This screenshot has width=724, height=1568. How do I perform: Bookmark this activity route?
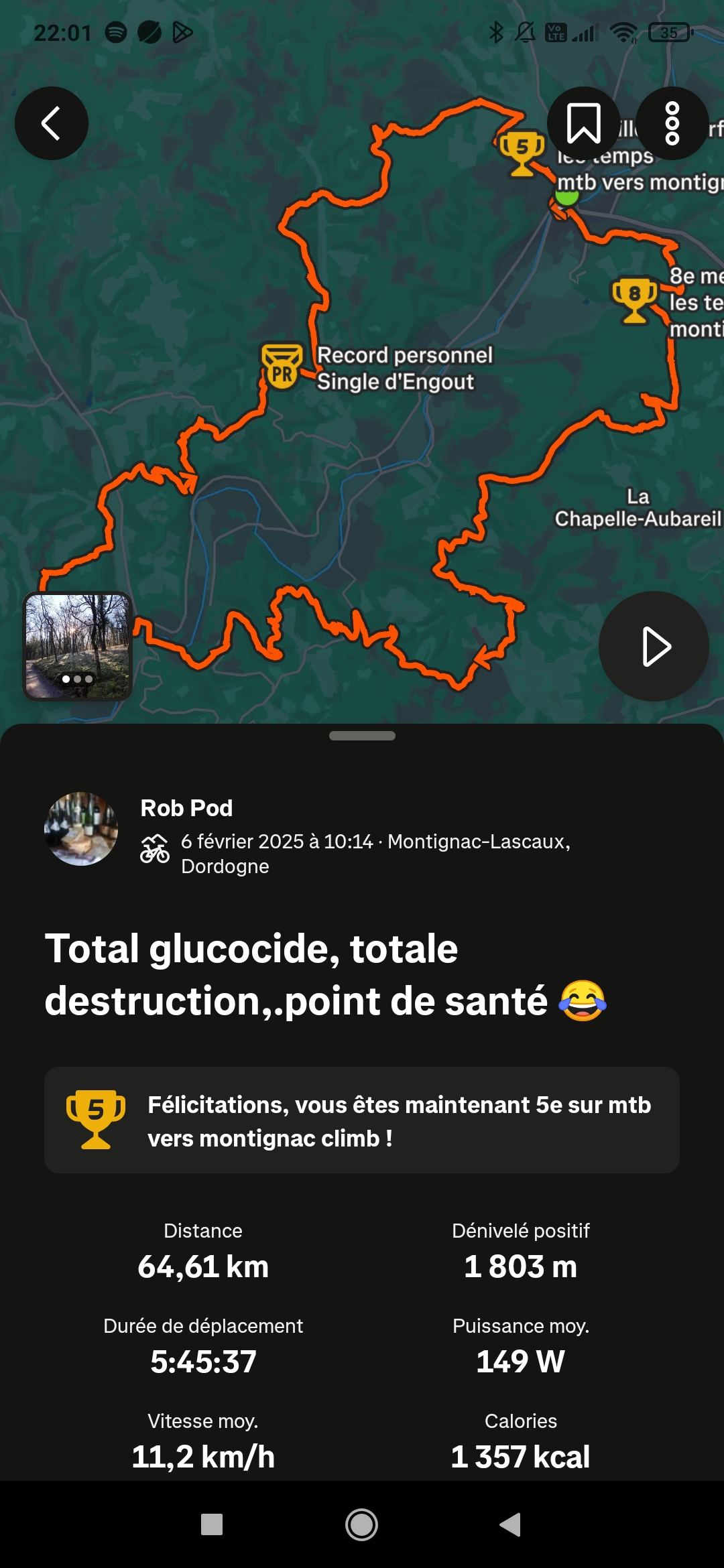point(584,123)
